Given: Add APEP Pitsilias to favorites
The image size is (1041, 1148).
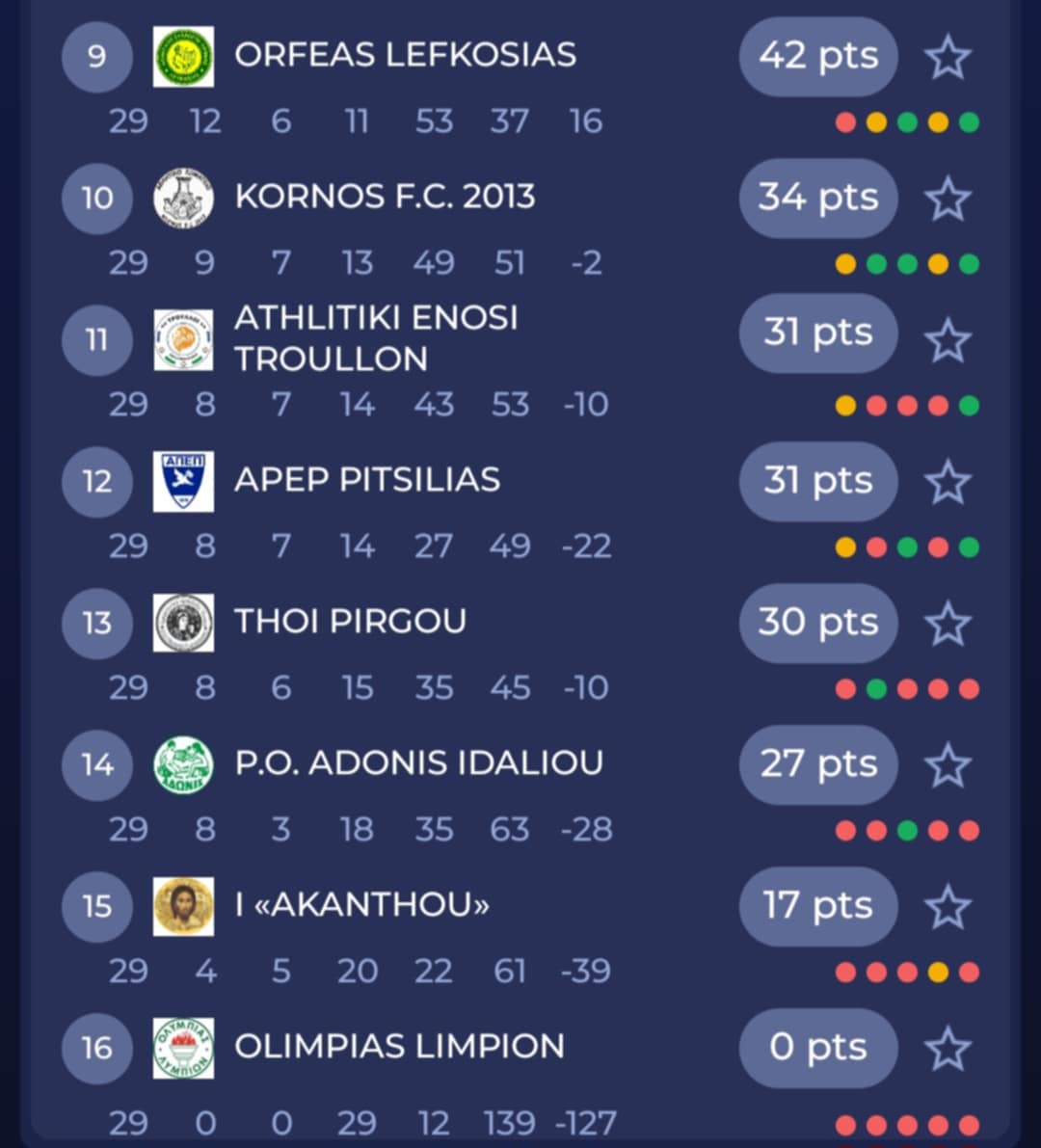Looking at the screenshot, I should pos(948,482).
